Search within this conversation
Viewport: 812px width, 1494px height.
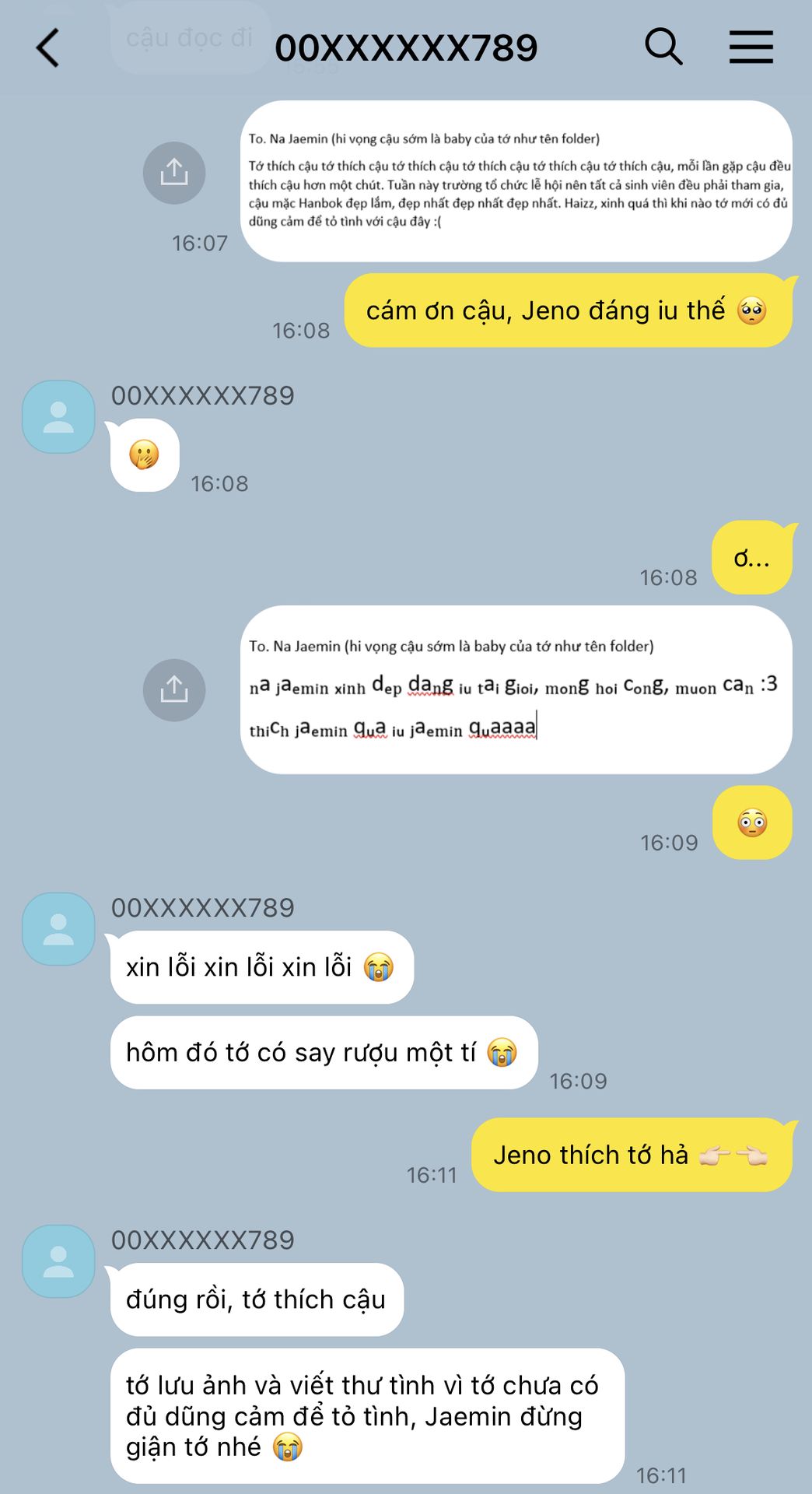663,47
